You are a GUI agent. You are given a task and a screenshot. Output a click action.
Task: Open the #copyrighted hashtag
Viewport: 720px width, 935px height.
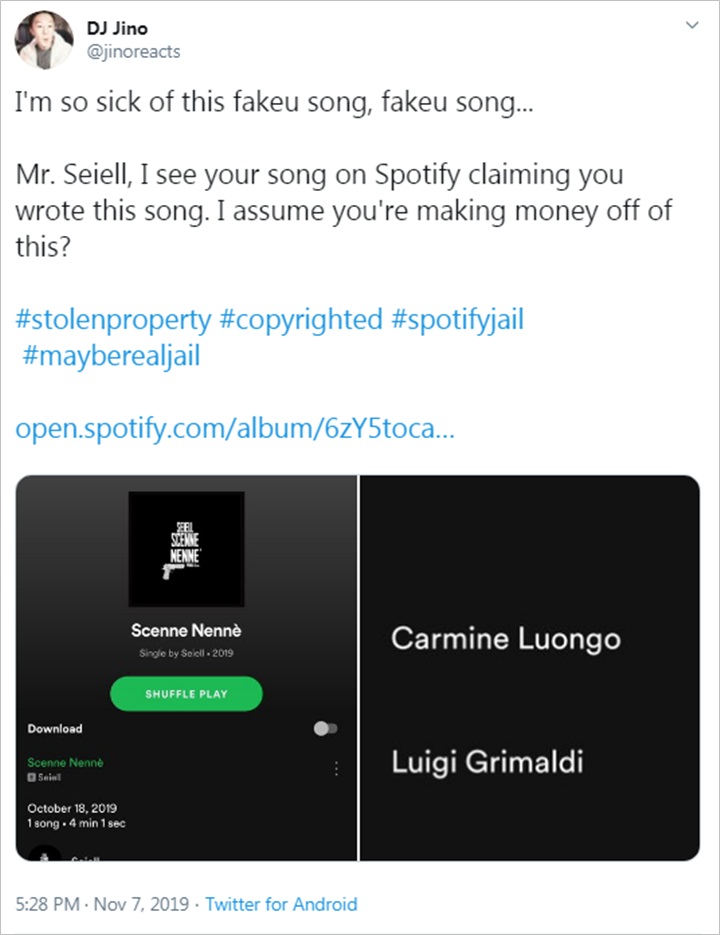coord(301,320)
